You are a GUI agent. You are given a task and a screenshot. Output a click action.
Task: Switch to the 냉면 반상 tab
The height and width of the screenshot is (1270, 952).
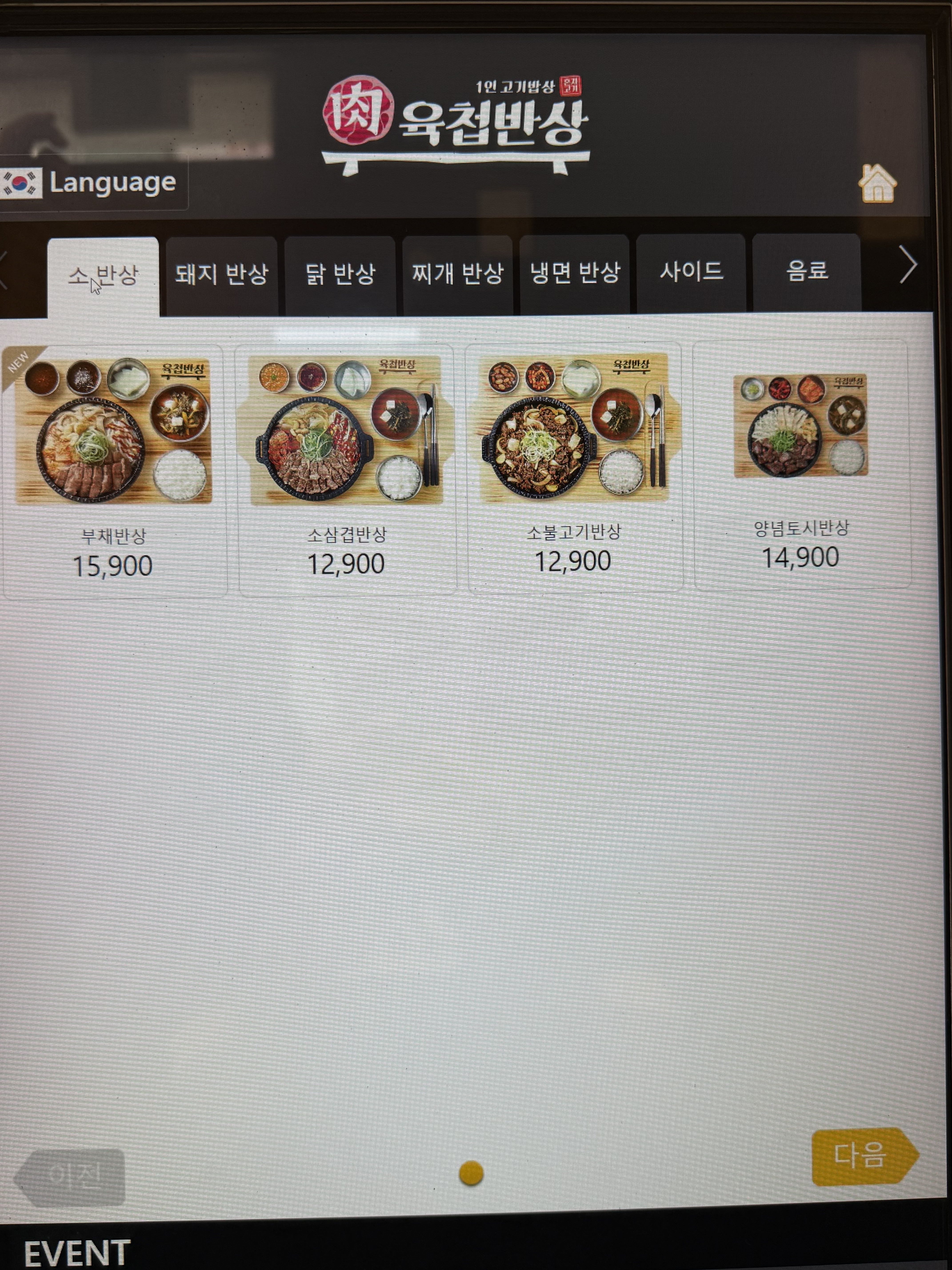click(x=574, y=272)
